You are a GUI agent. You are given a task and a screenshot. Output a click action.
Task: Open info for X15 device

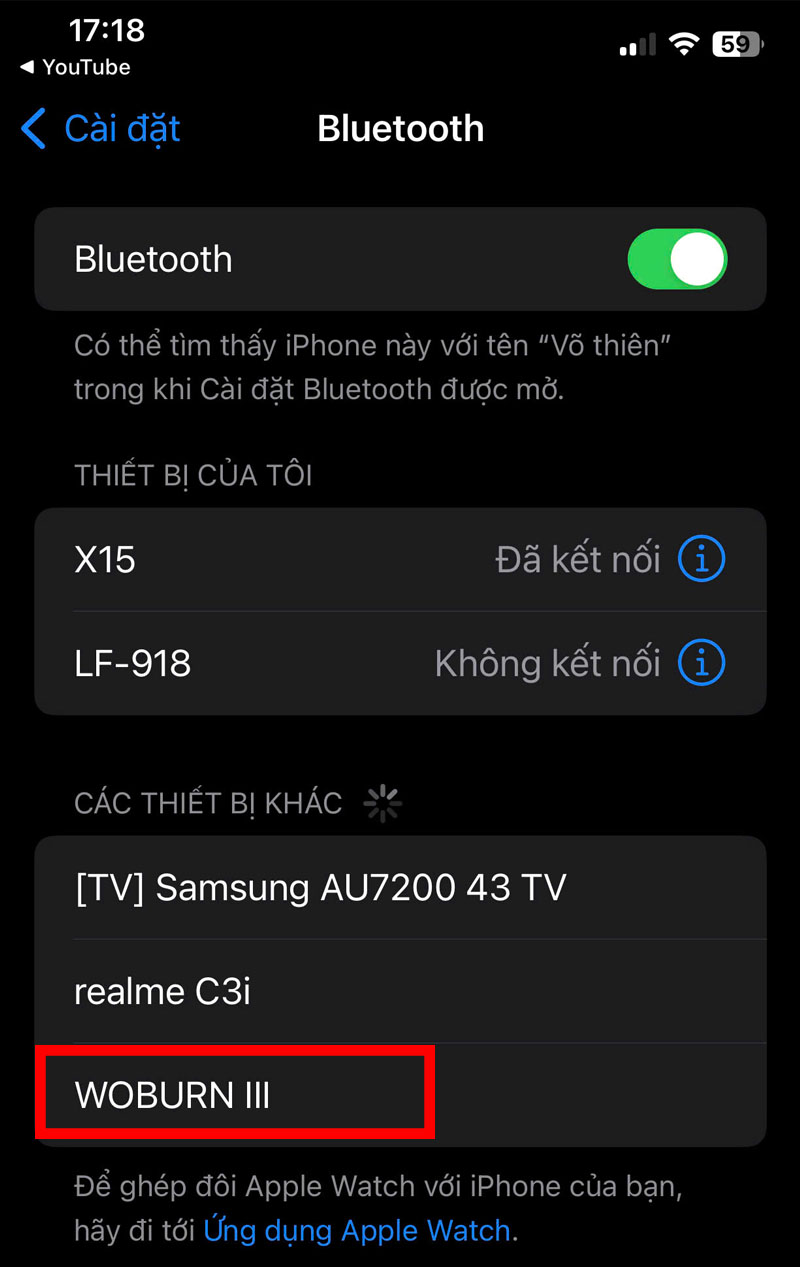point(701,560)
